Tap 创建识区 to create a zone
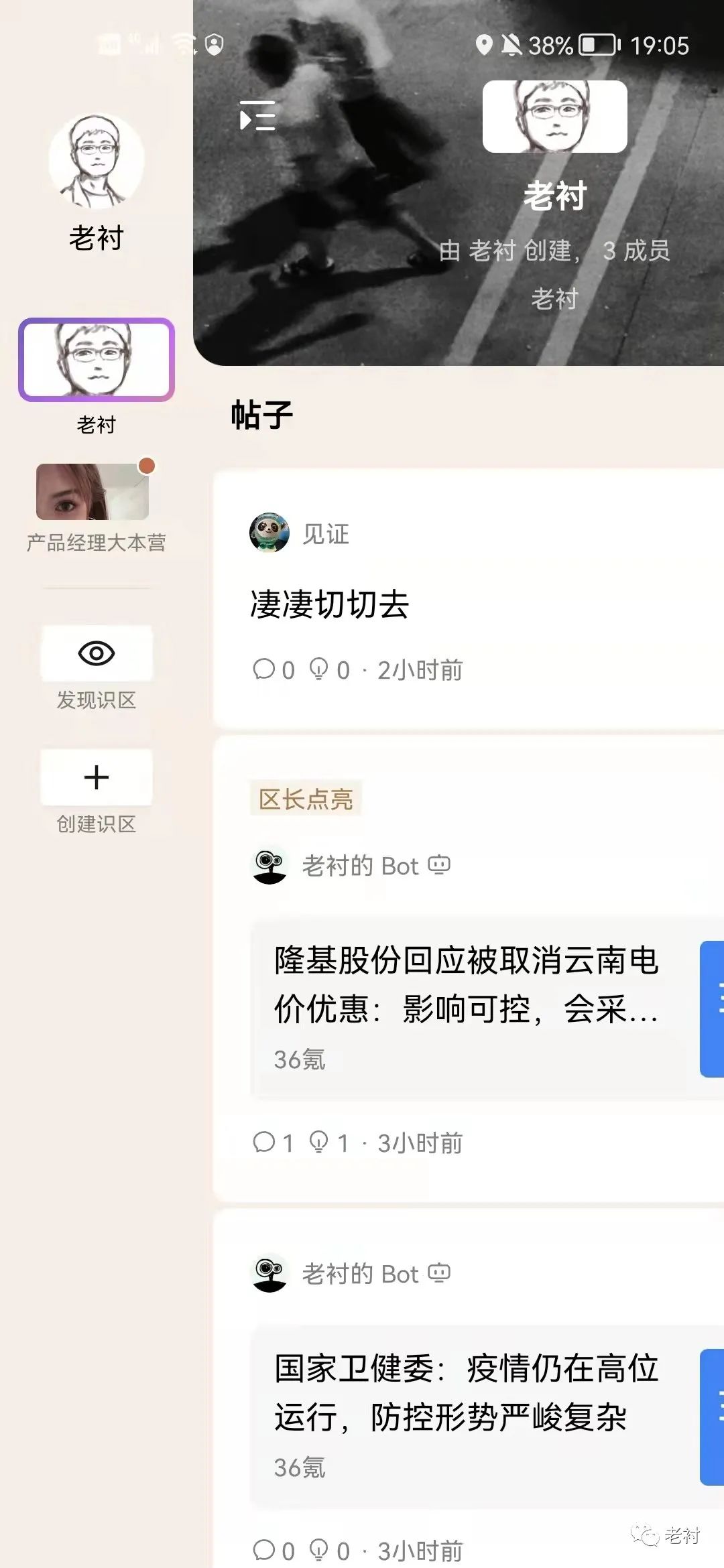The height and width of the screenshot is (1568, 724). [97, 777]
